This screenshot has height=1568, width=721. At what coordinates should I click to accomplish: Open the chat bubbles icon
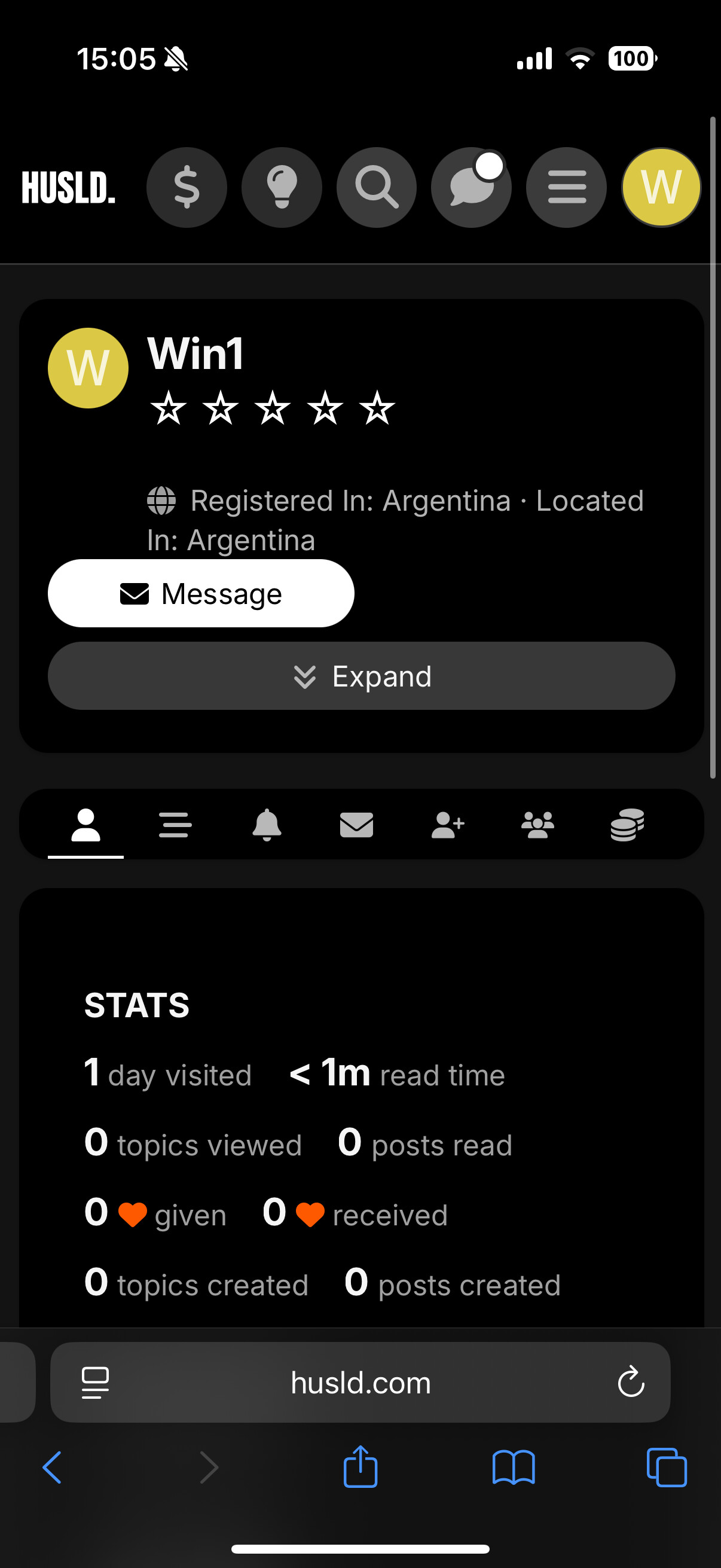(x=471, y=187)
